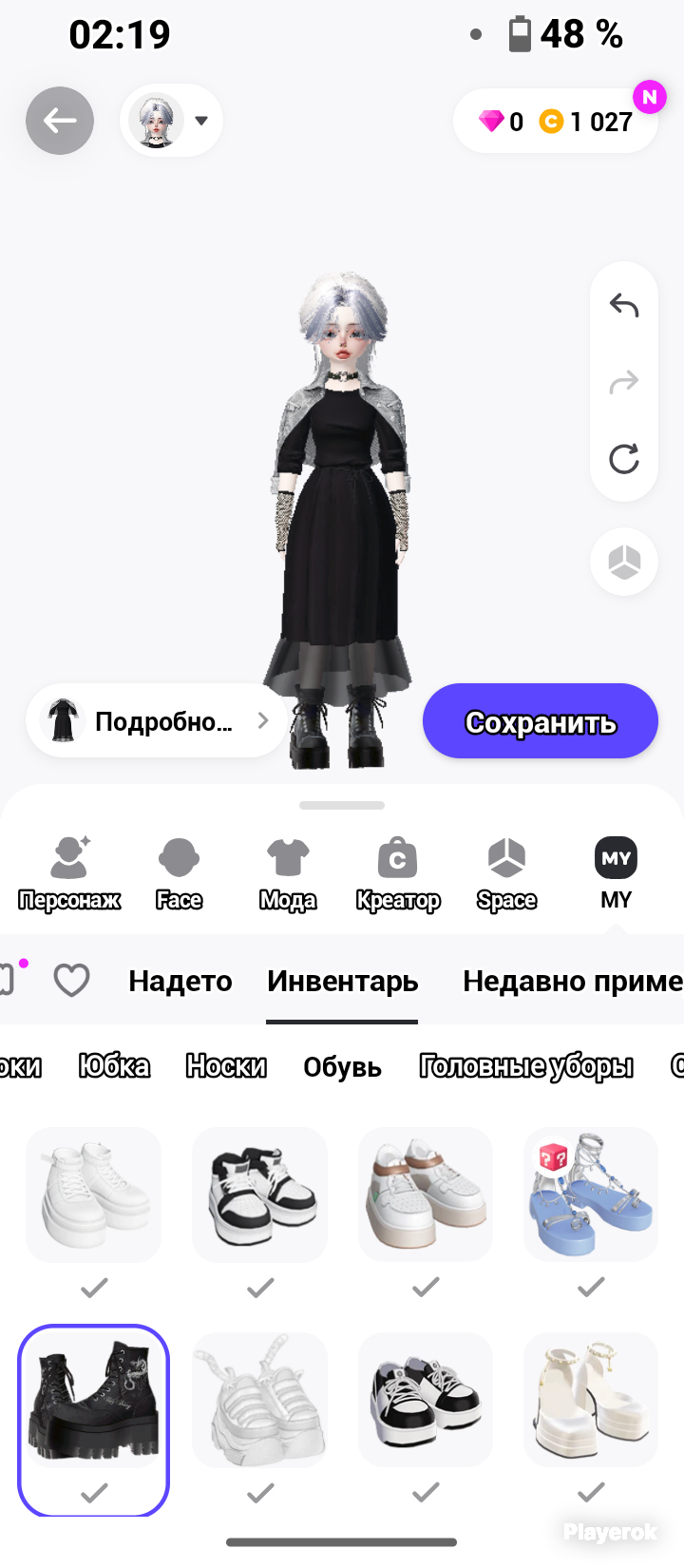Screen dimensions: 684x1568
Task: Open the Space category
Action: [x=506, y=873]
